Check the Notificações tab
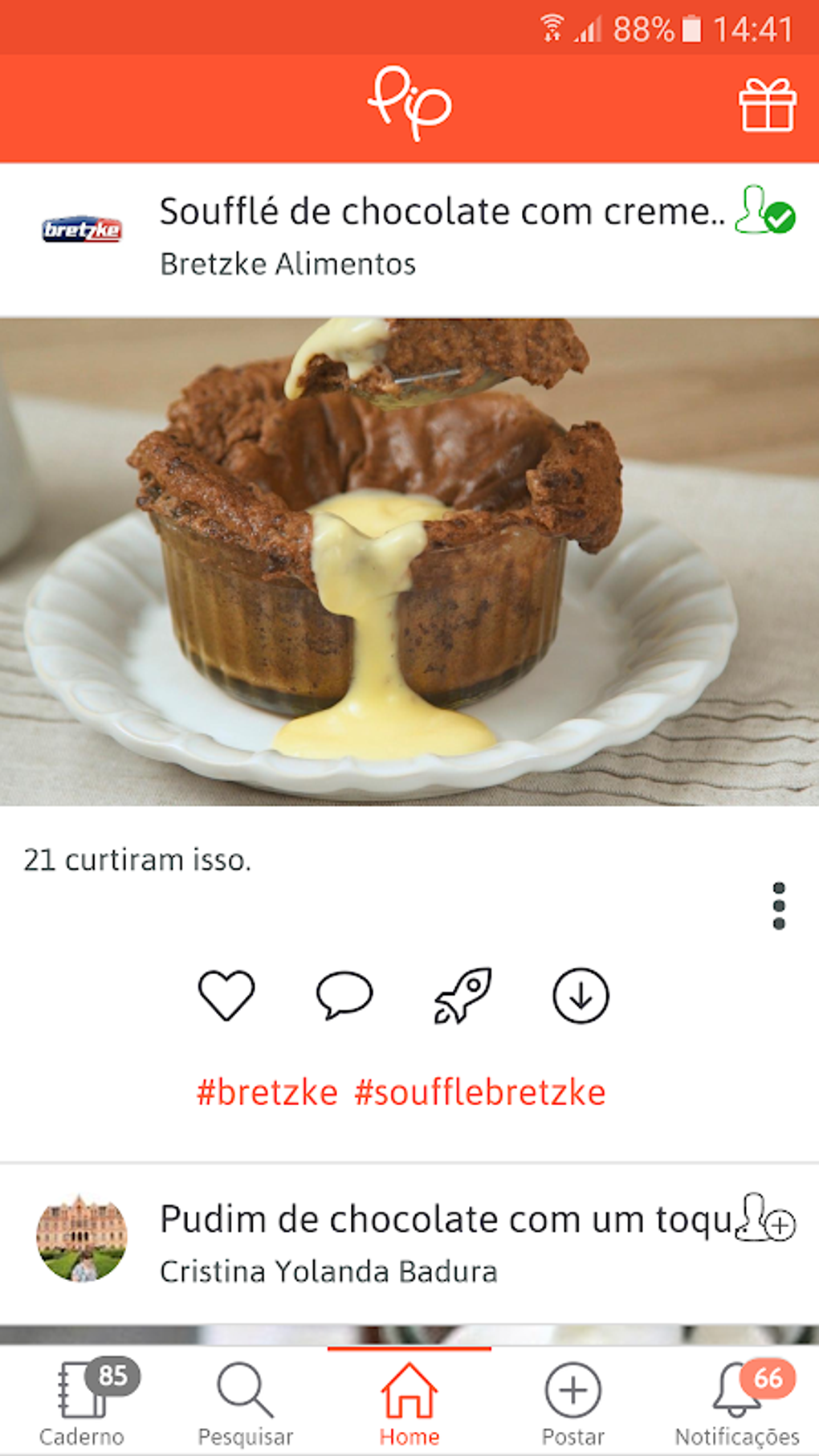819x1456 pixels. tap(737, 1403)
